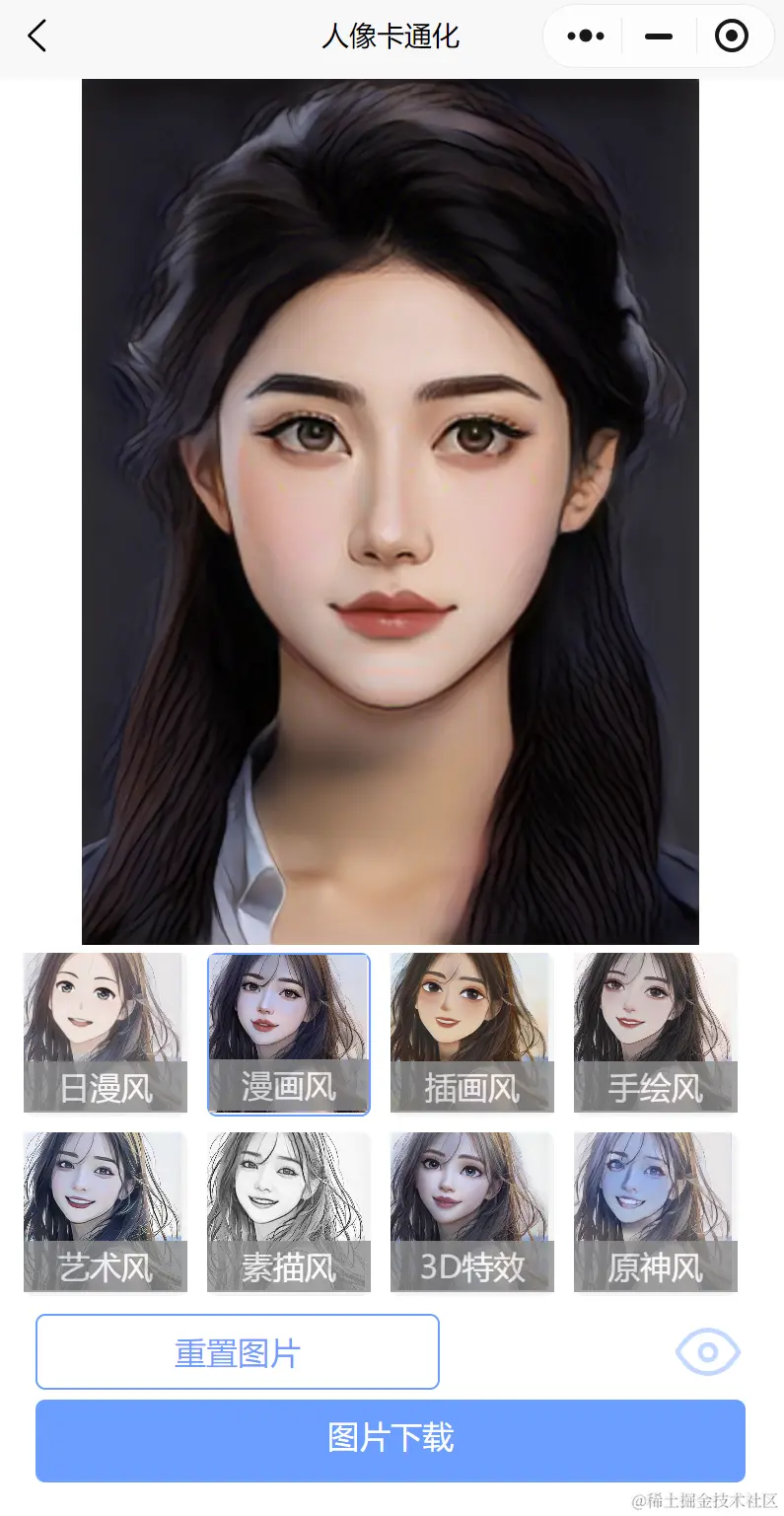The height and width of the screenshot is (1516, 784).
Task: Apply the 插画风 style
Action: (x=472, y=1033)
